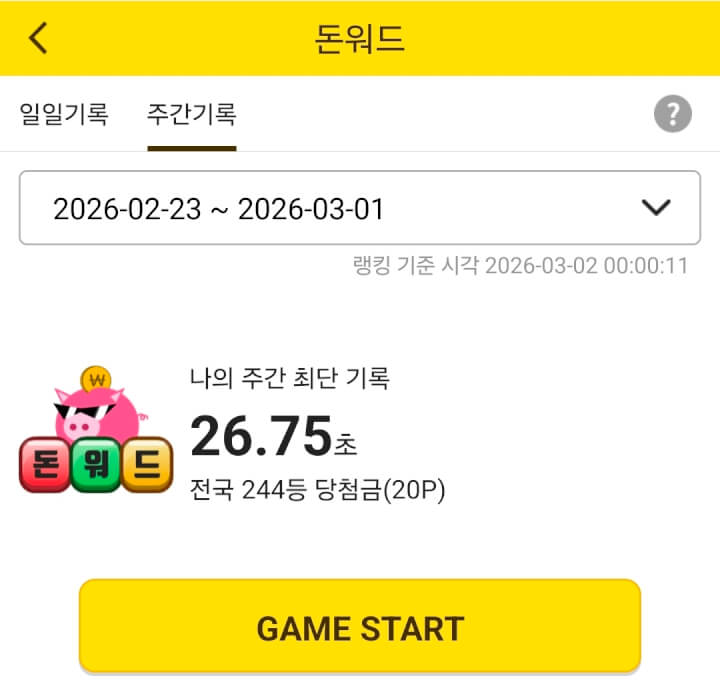Viewport: 720px width, 684px height.
Task: Select the 주간기록 tab
Action: [x=191, y=114]
